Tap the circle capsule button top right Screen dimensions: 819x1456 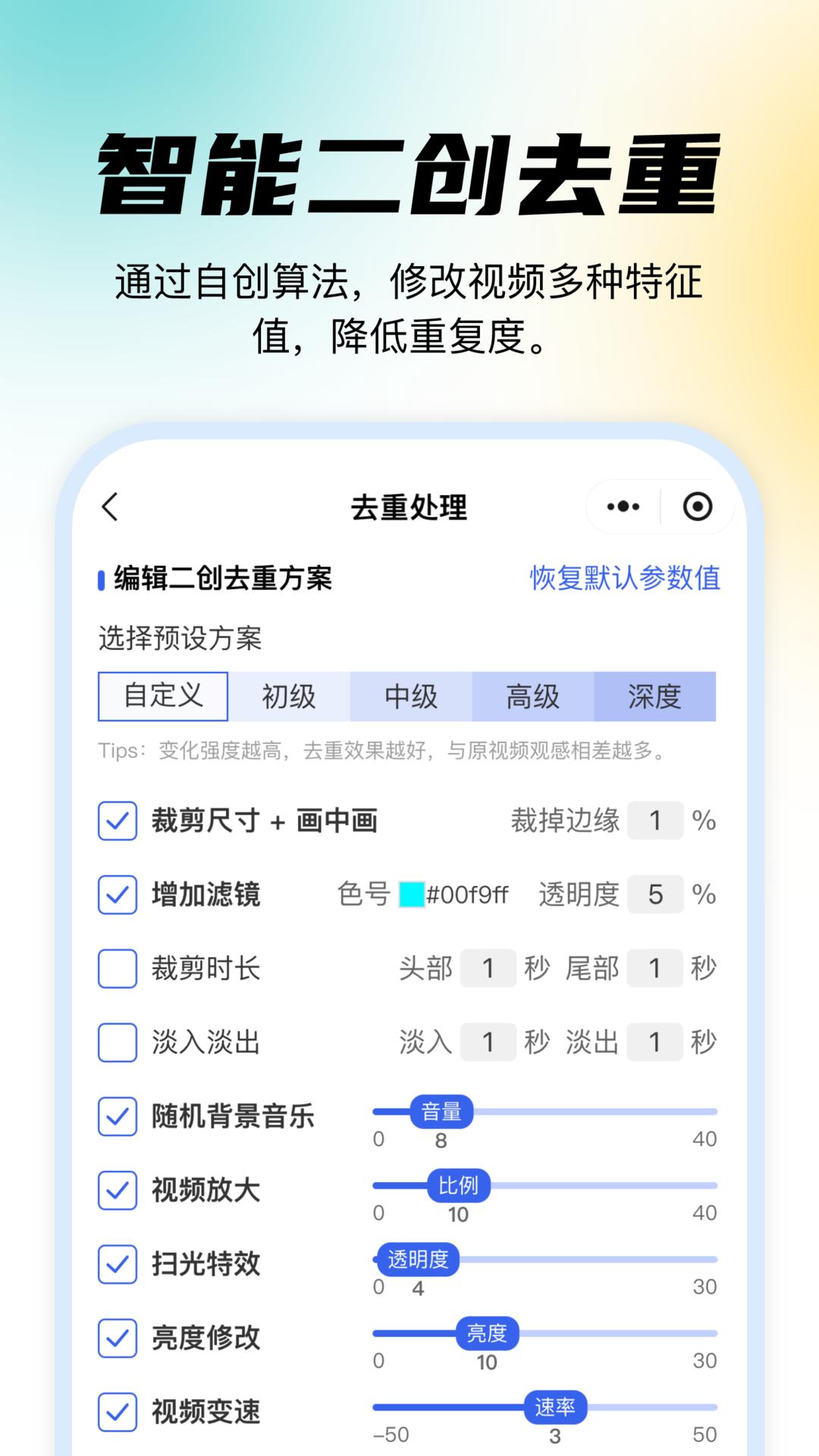click(698, 507)
